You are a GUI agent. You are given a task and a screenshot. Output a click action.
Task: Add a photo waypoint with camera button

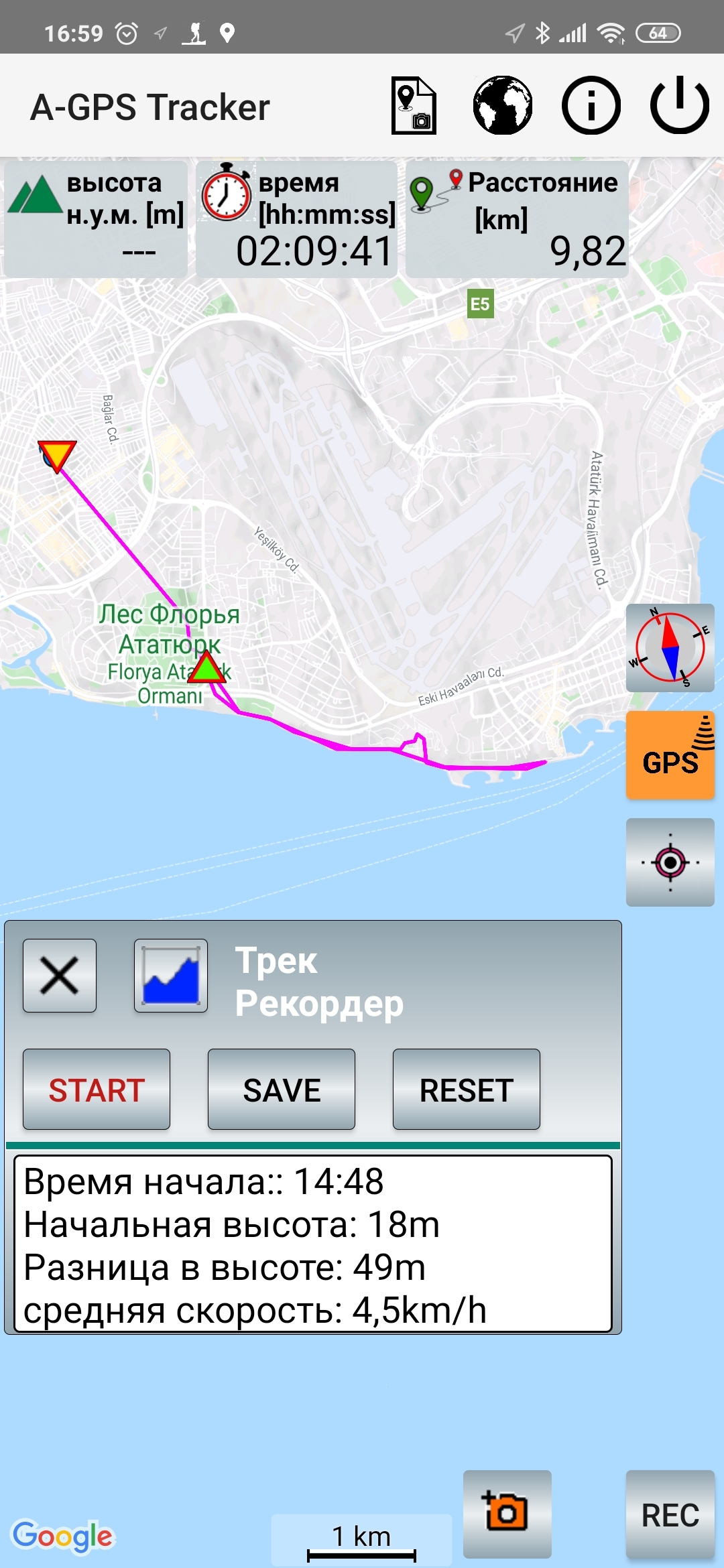click(507, 1514)
